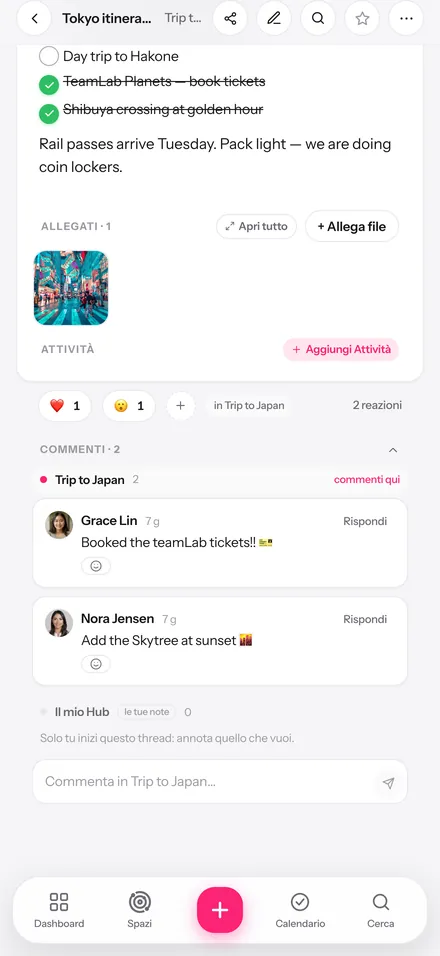
Task: Check off Day trip to Hakone
Action: (x=49, y=57)
